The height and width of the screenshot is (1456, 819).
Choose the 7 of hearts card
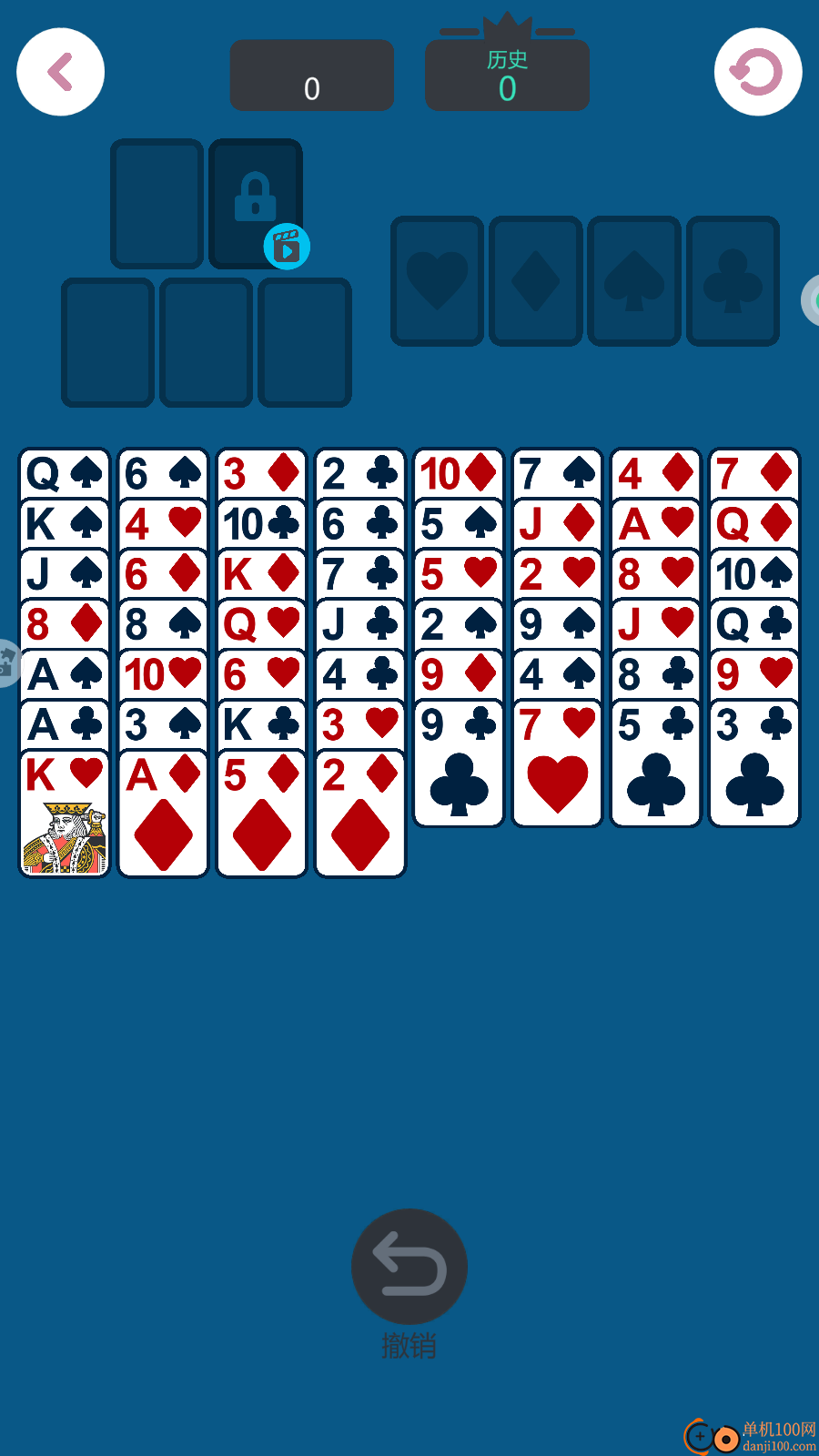click(557, 764)
